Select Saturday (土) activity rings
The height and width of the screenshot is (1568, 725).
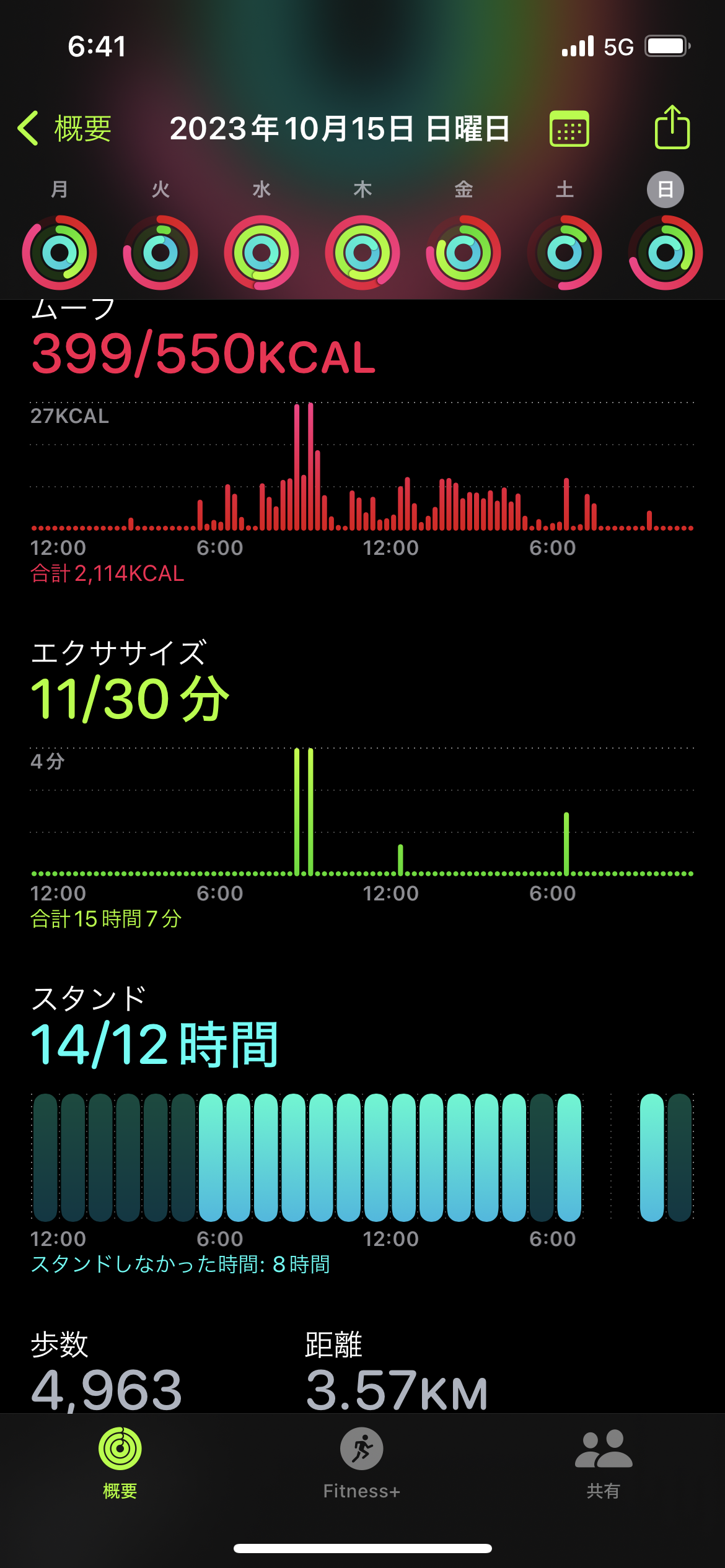(565, 253)
